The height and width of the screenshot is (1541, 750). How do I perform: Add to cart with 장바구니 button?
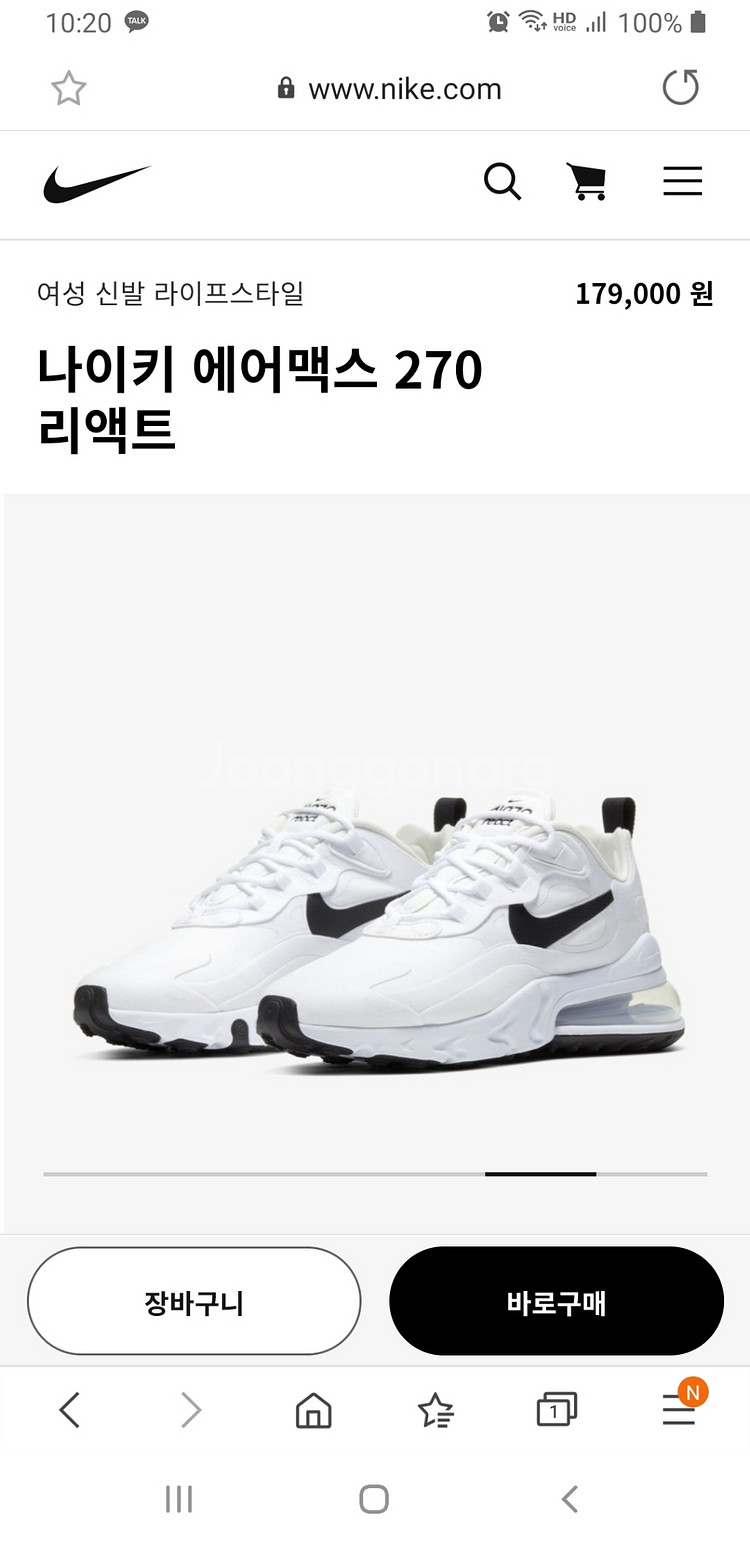194,1302
